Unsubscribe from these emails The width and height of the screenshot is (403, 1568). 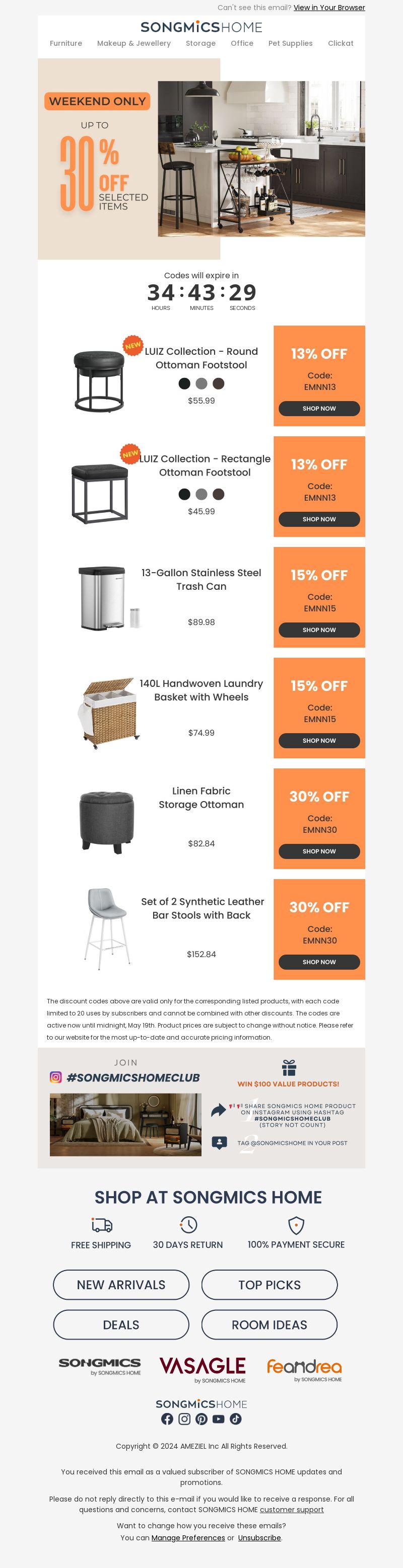coord(259,1538)
